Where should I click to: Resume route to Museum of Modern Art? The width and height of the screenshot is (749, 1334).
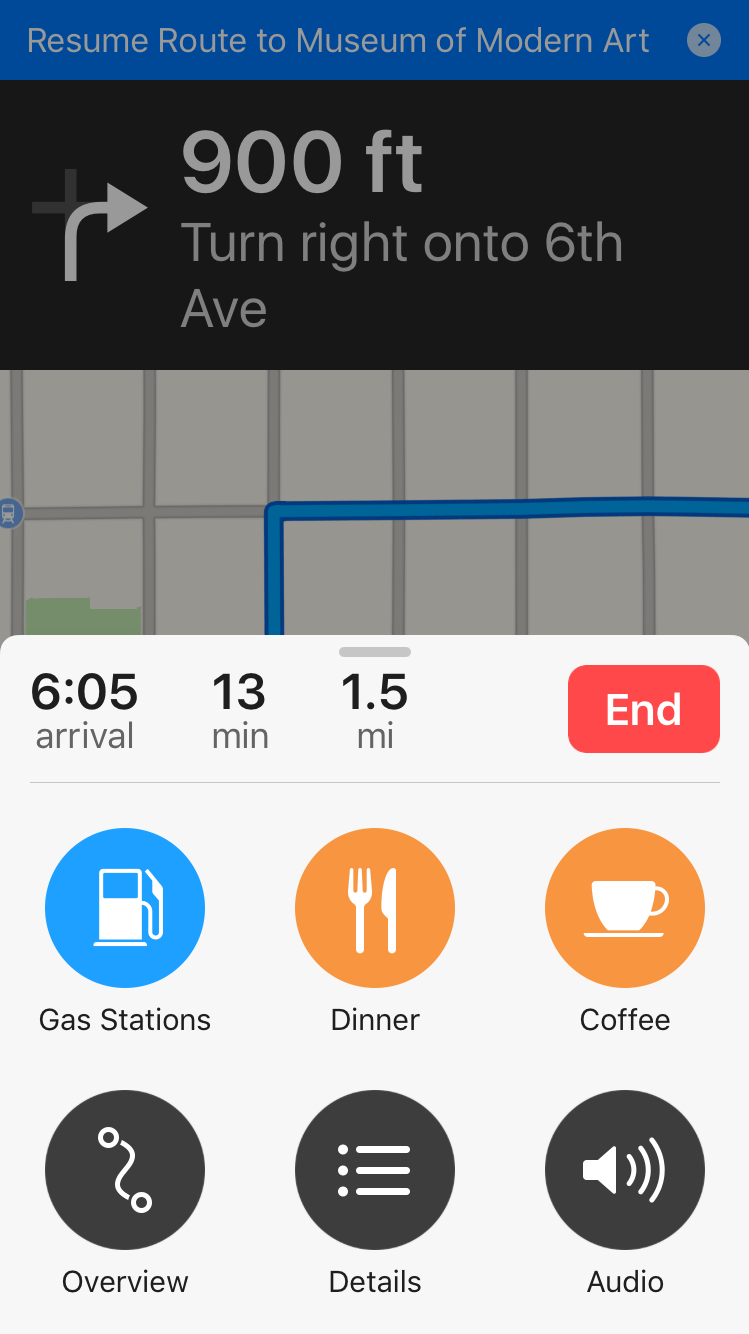338,41
